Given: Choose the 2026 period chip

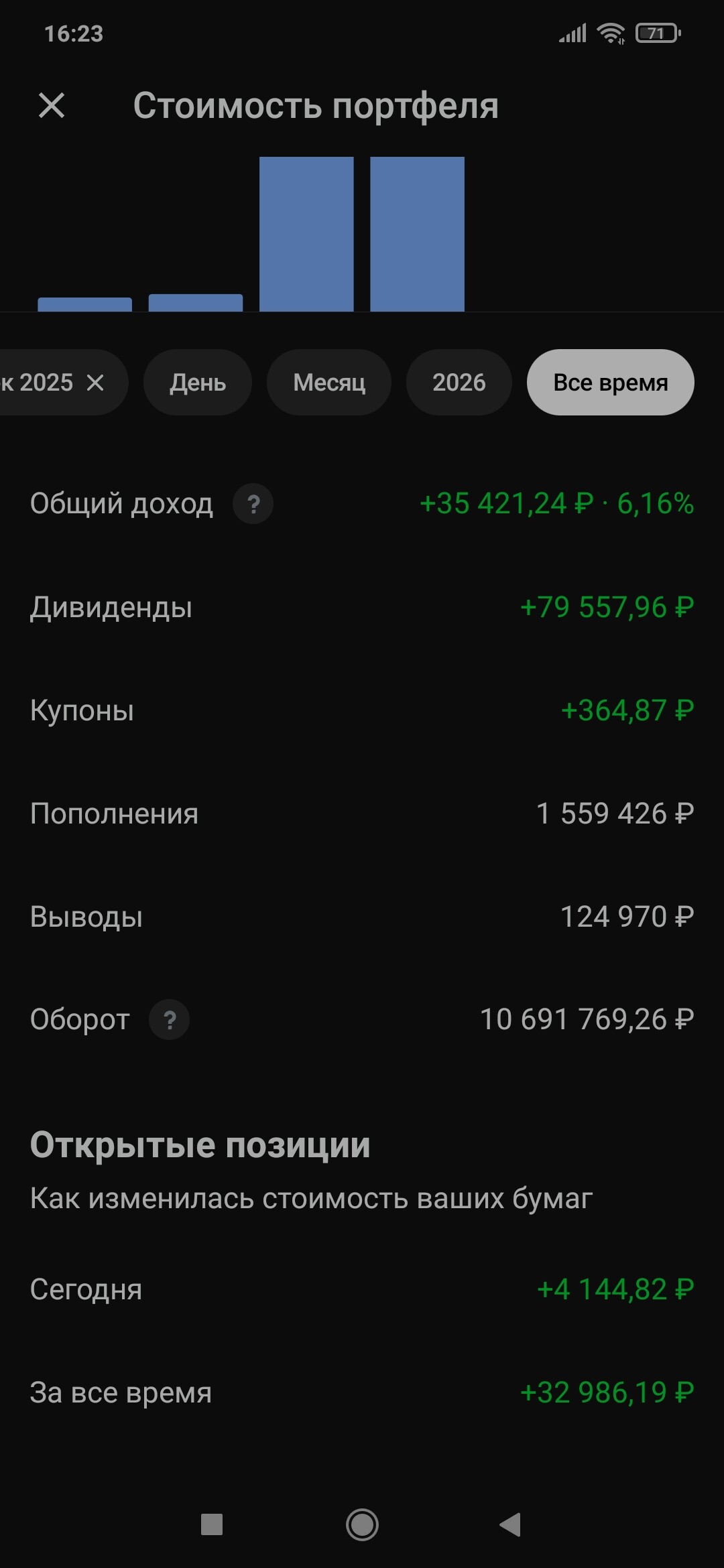Looking at the screenshot, I should (x=459, y=383).
